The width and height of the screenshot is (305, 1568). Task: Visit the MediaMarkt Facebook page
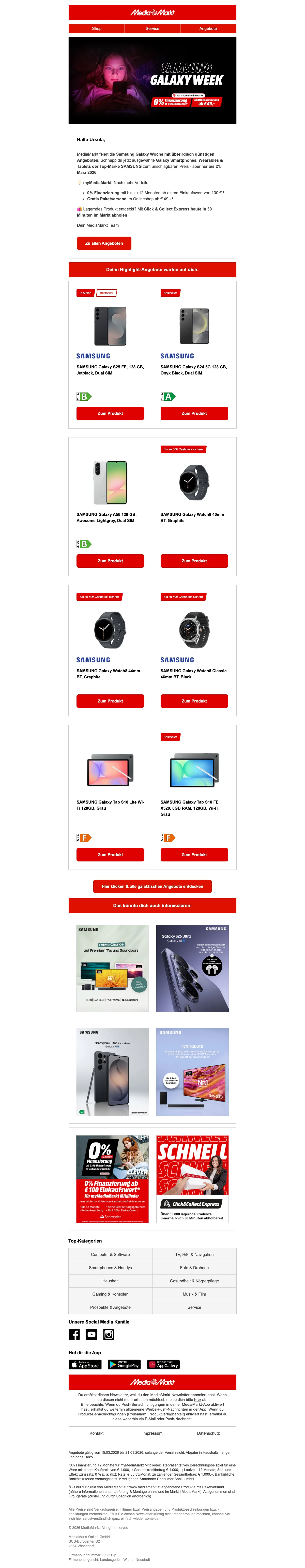74,1335
